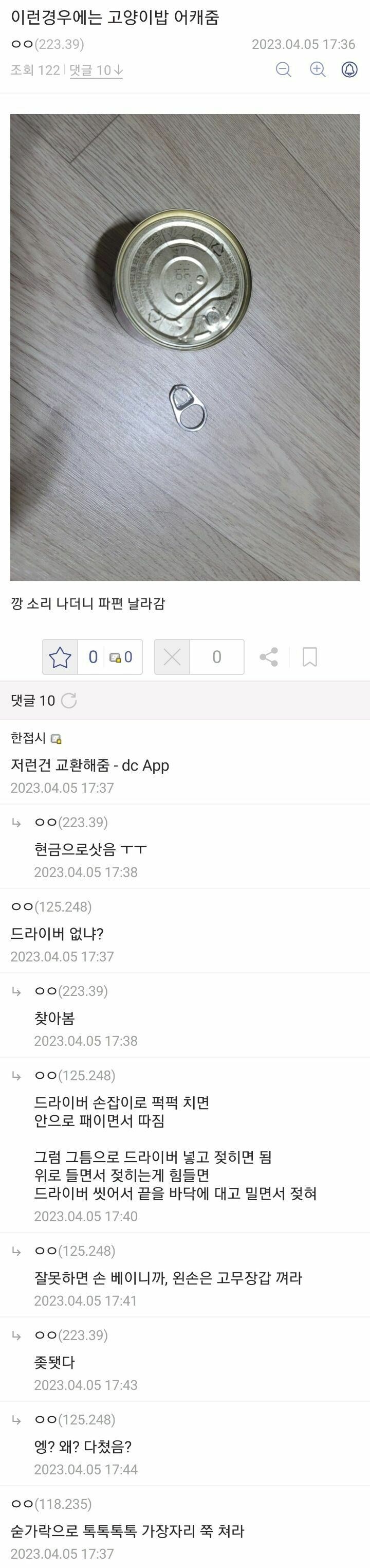Share this post
This screenshot has height=1568, width=370.
pos(269,657)
